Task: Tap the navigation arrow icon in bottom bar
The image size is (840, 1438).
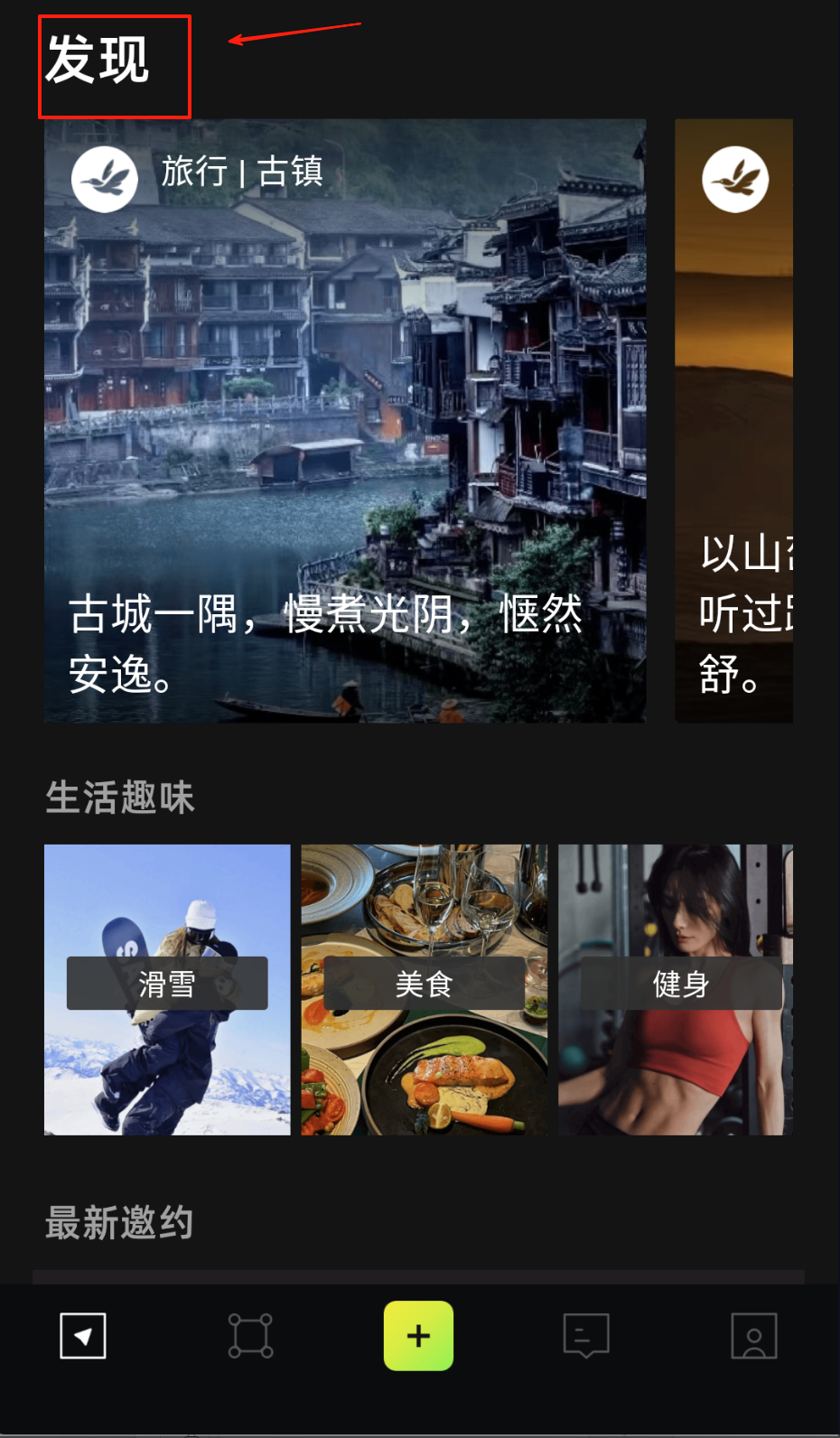Action: pos(82,1336)
